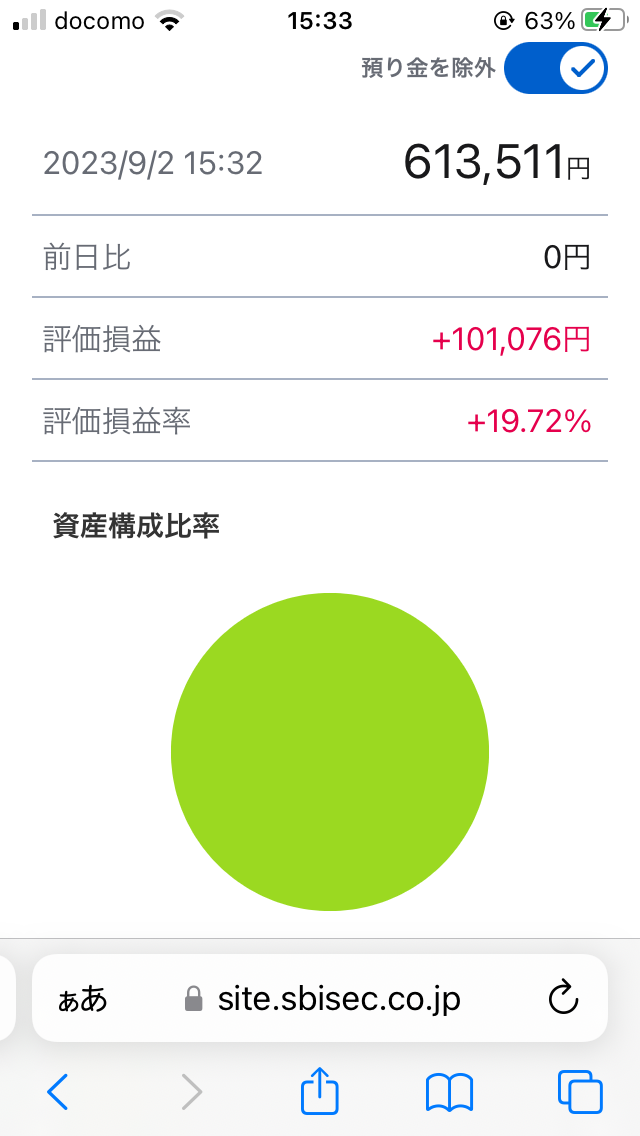Open the ぁあ page settings menu

pos(83,998)
